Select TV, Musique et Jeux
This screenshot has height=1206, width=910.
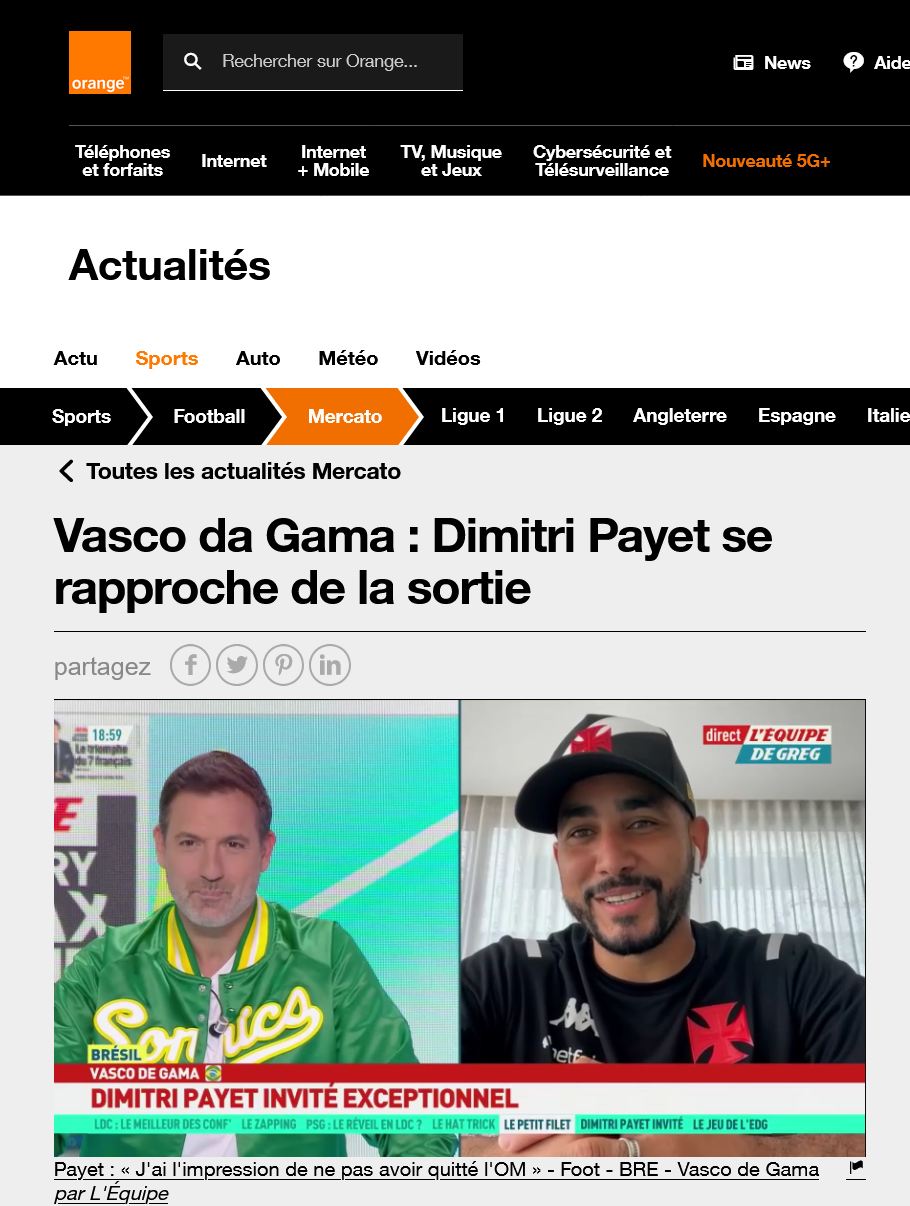coord(451,161)
